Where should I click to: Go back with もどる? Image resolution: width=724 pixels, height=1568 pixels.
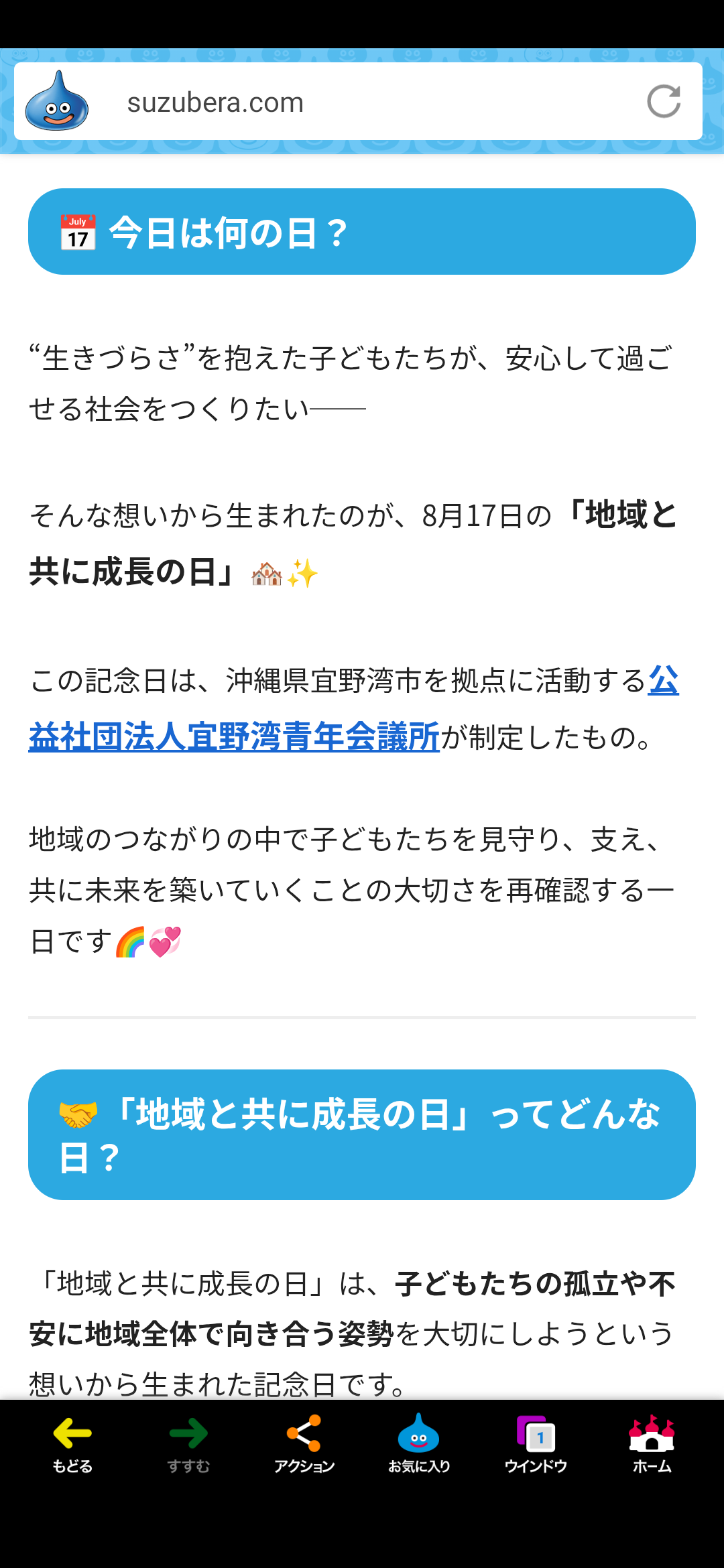pyautogui.click(x=72, y=1444)
